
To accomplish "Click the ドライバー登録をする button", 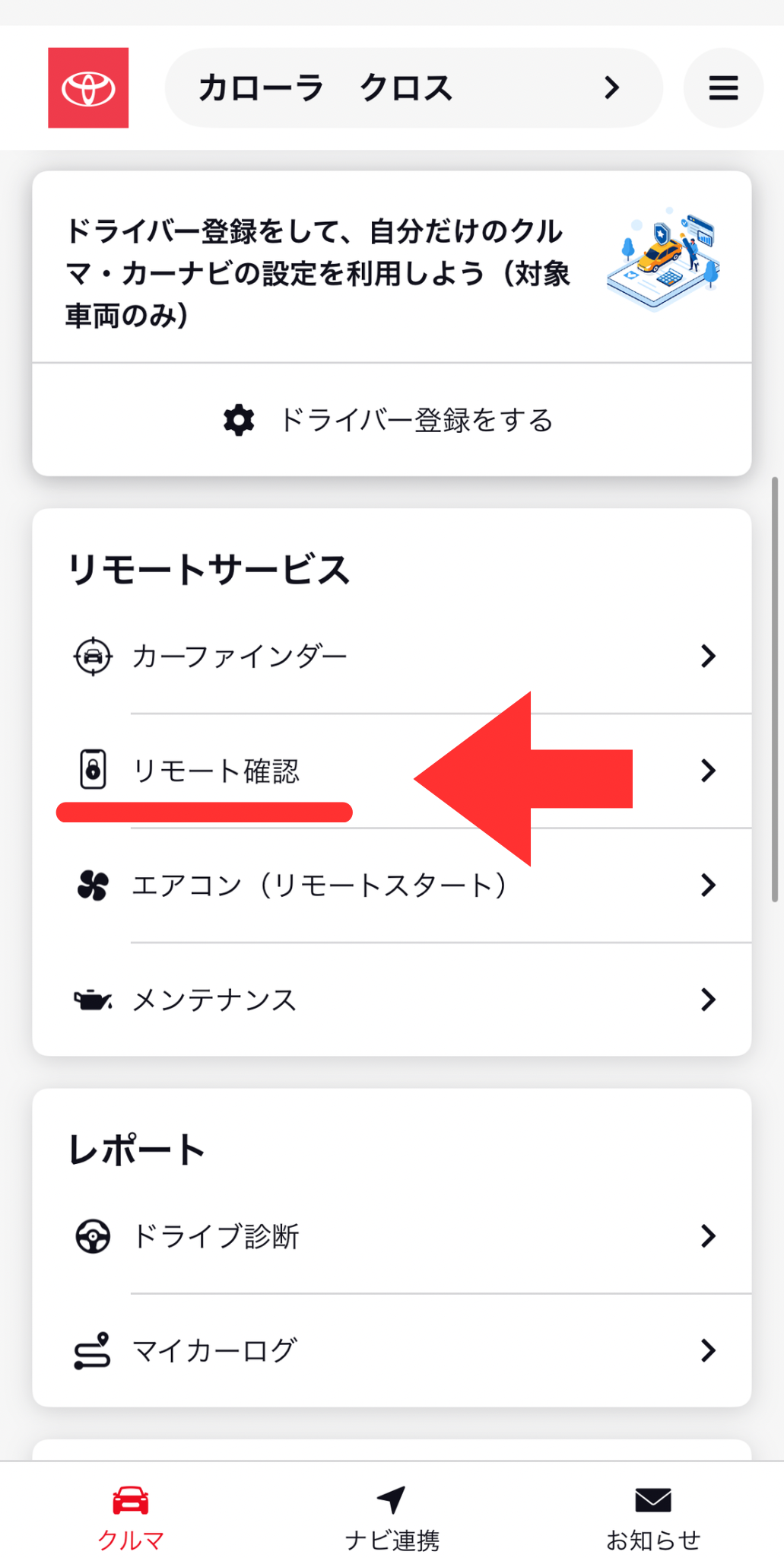I will click(x=391, y=419).
